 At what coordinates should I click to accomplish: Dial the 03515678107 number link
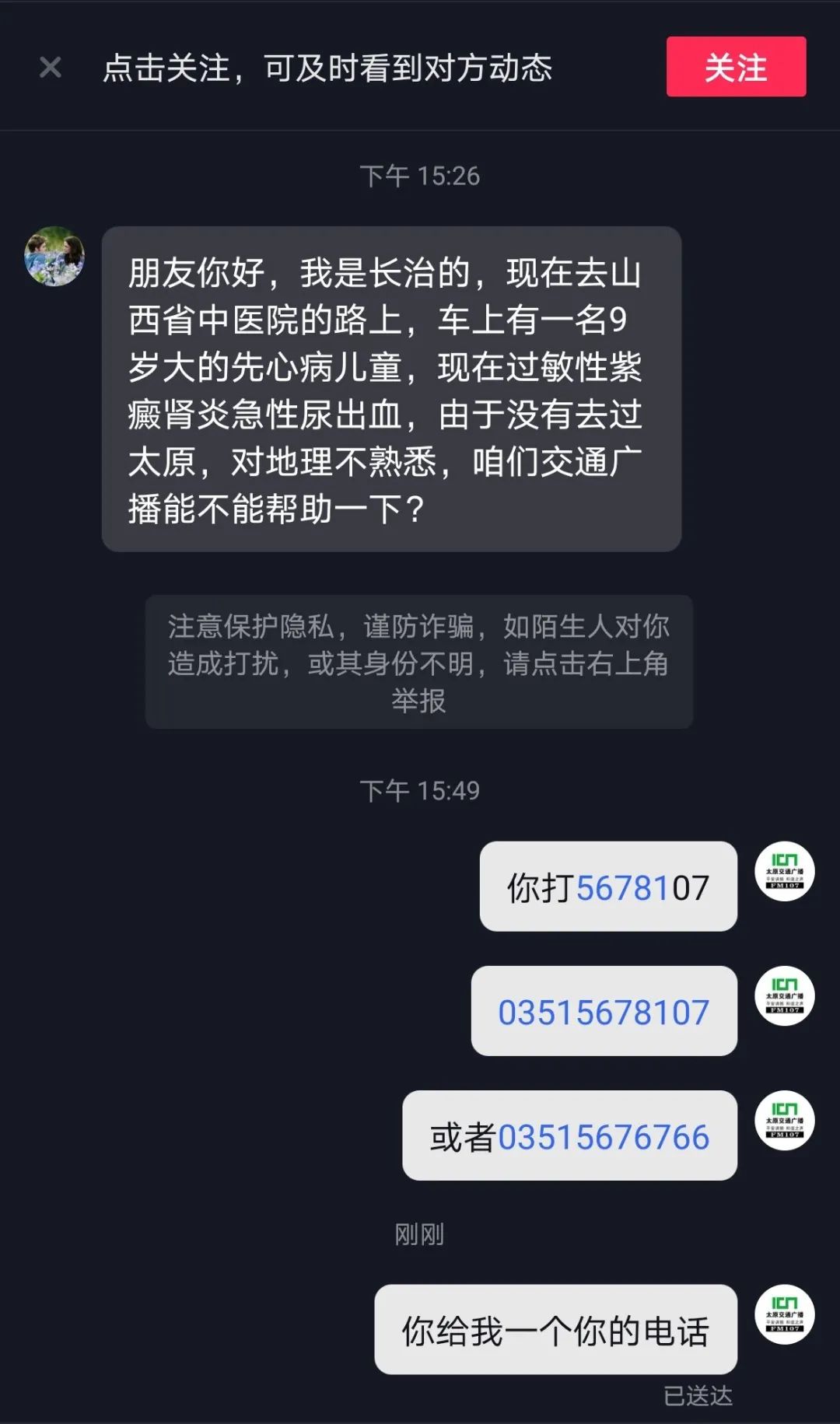pos(603,1009)
